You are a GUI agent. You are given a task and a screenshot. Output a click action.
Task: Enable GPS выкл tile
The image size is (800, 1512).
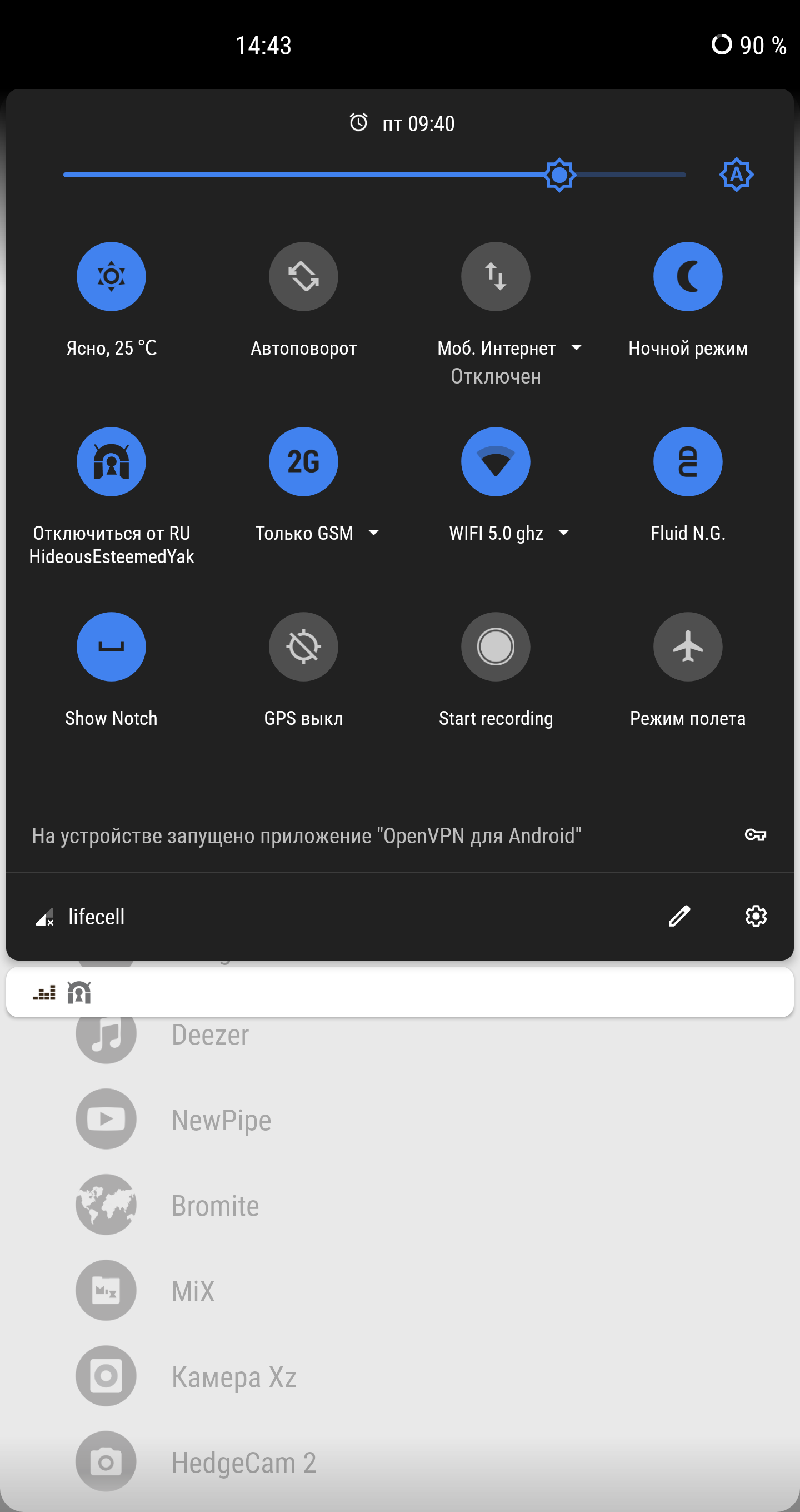pos(303,647)
